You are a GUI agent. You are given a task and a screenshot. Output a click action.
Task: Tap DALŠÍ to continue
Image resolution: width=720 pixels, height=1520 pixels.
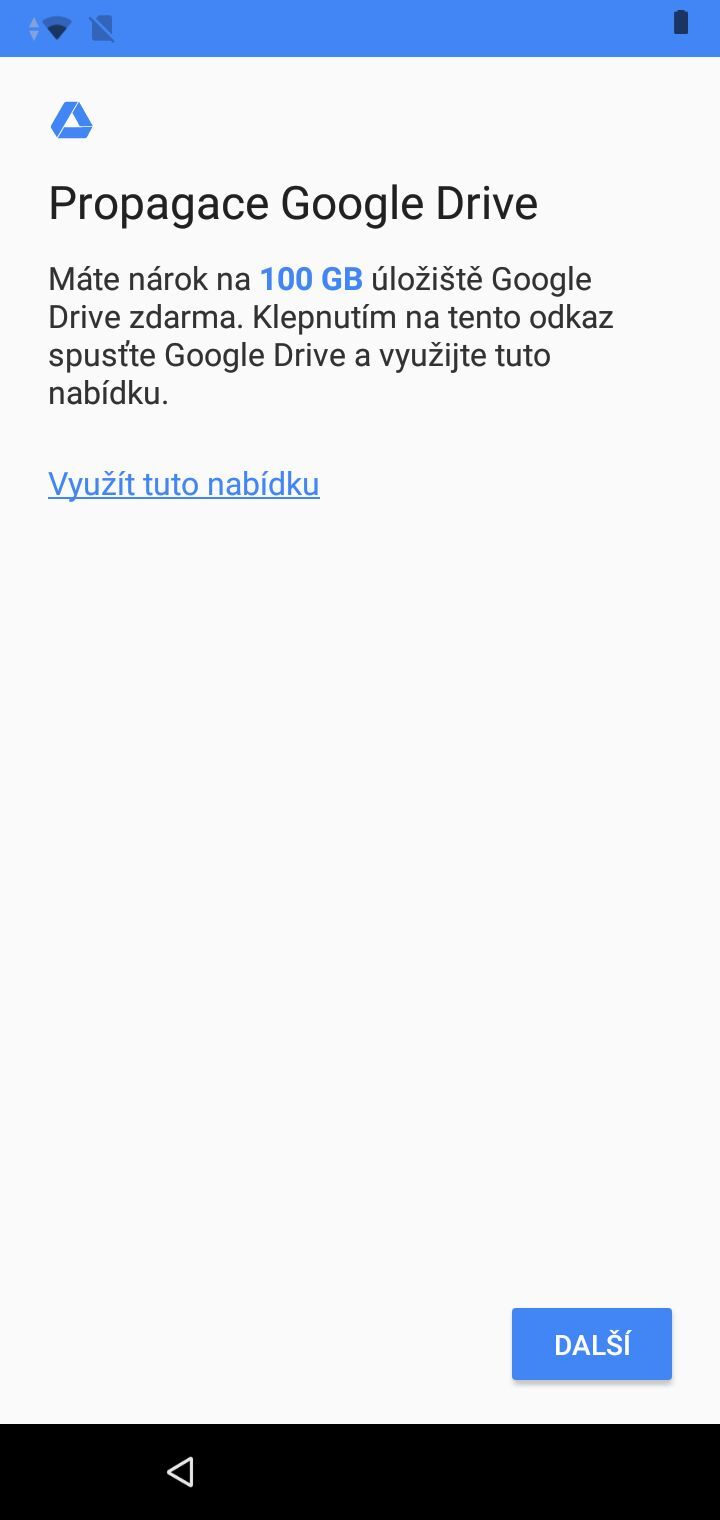point(591,1343)
